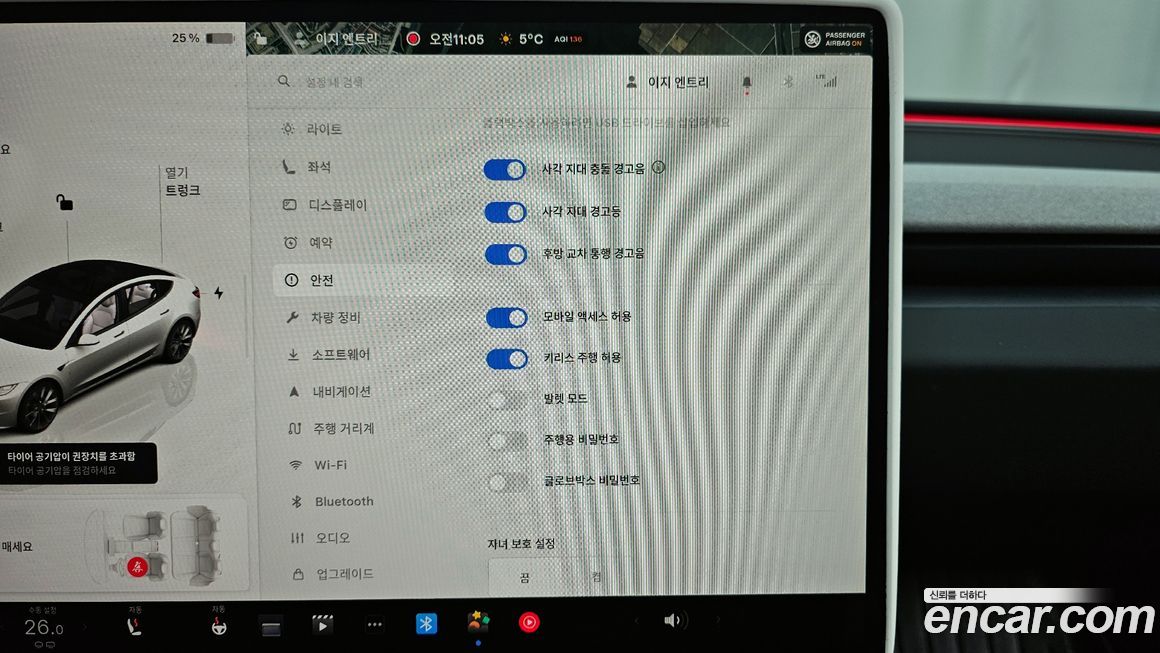The height and width of the screenshot is (653, 1160).
Task: Go to the Bluetooth settings row
Action: coord(343,502)
